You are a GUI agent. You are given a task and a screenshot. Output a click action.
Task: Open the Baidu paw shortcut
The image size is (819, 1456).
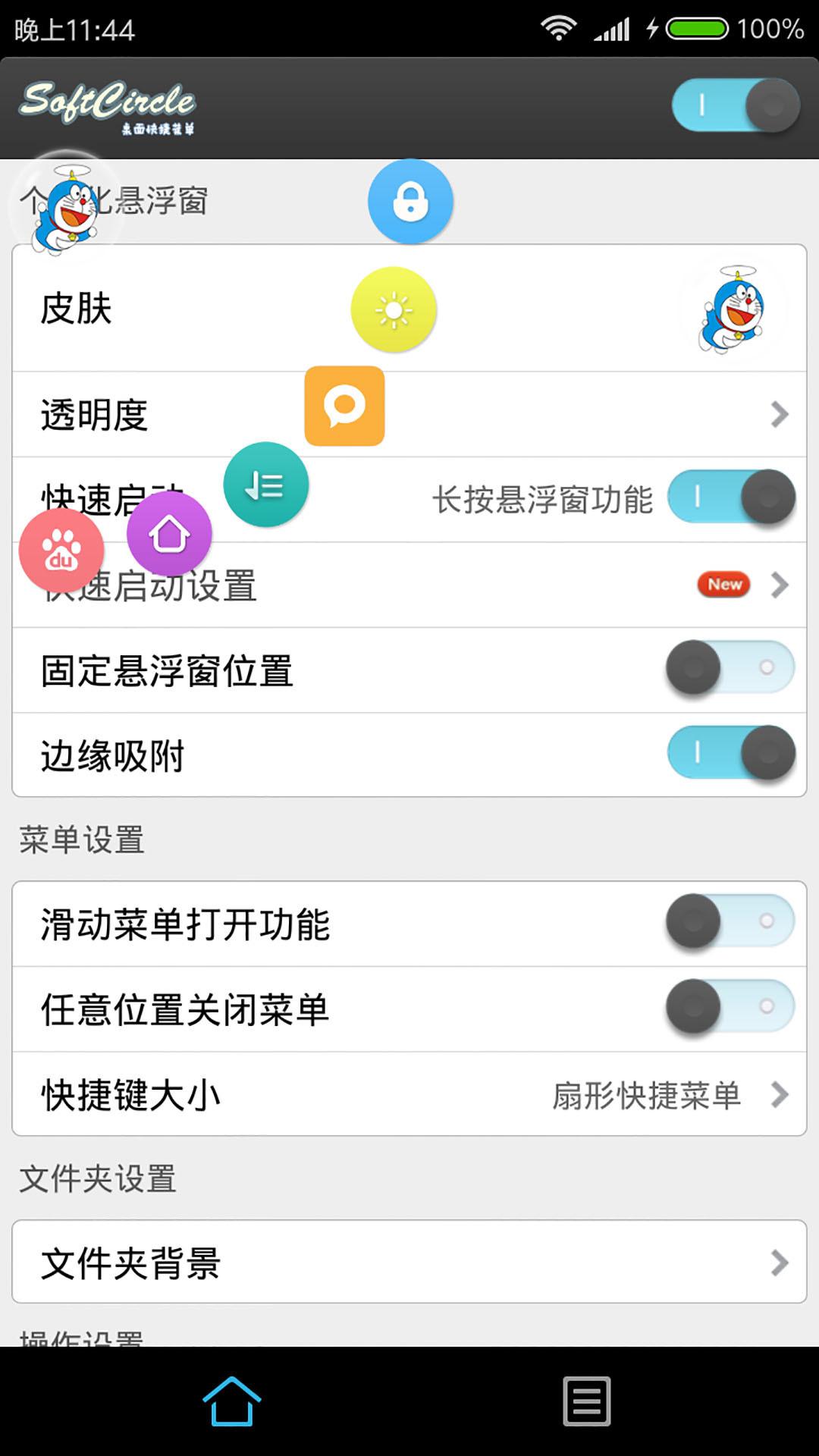(61, 551)
